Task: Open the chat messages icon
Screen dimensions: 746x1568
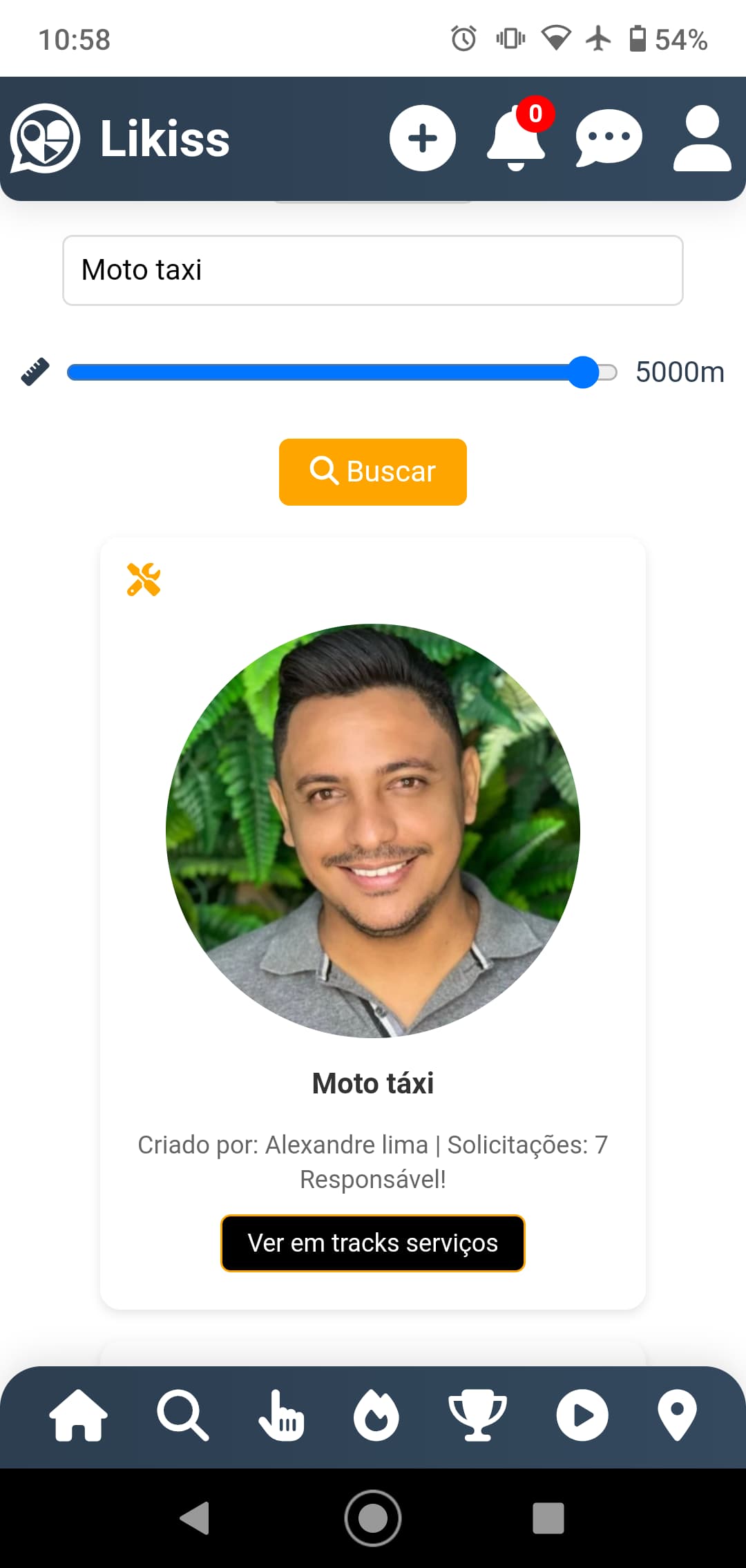Action: 609,138
